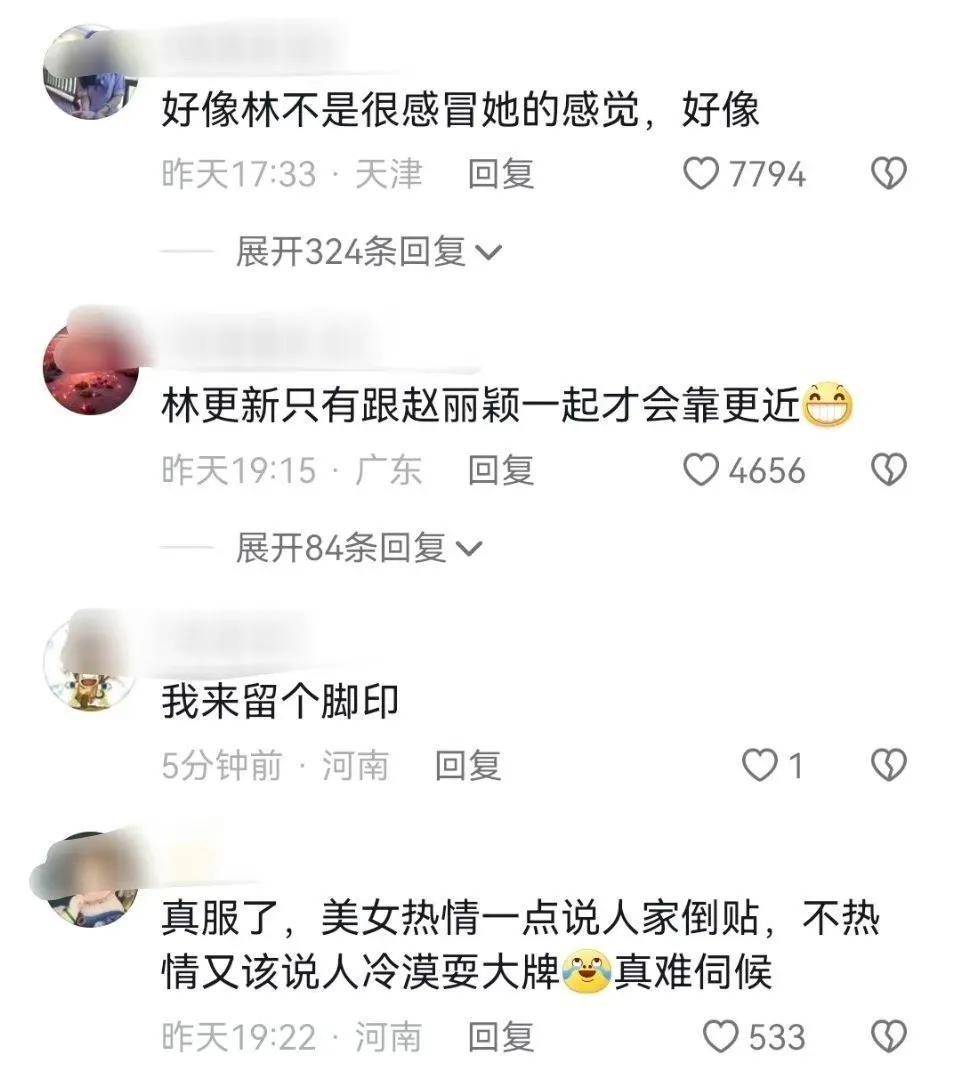Like the 我来留个脚印 comment
Image resolution: width=960 pixels, height=1068 pixels.
761,766
